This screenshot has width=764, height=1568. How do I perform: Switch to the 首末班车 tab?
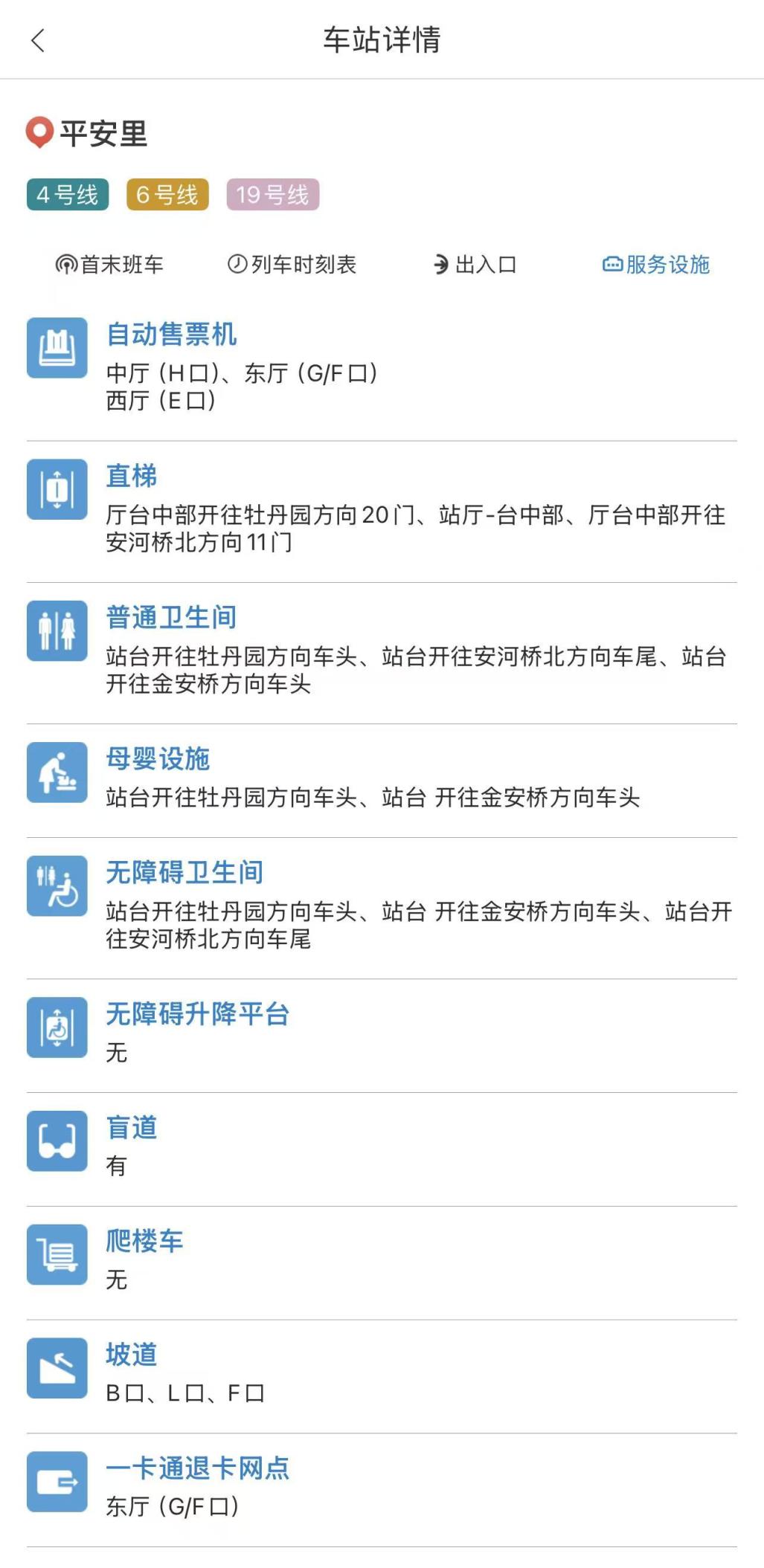(x=109, y=265)
